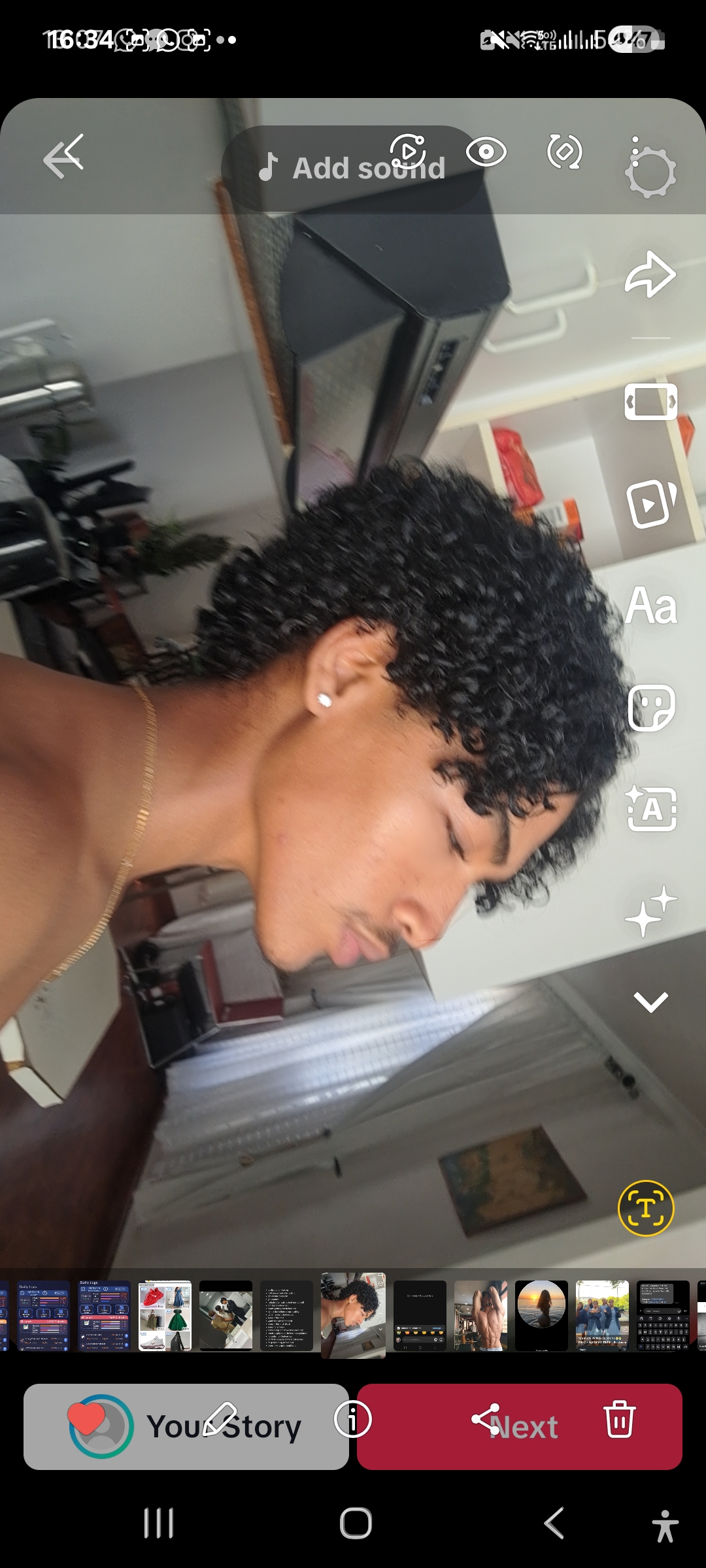Add sound to the video
This screenshot has height=1568, width=706.
pyautogui.click(x=353, y=168)
